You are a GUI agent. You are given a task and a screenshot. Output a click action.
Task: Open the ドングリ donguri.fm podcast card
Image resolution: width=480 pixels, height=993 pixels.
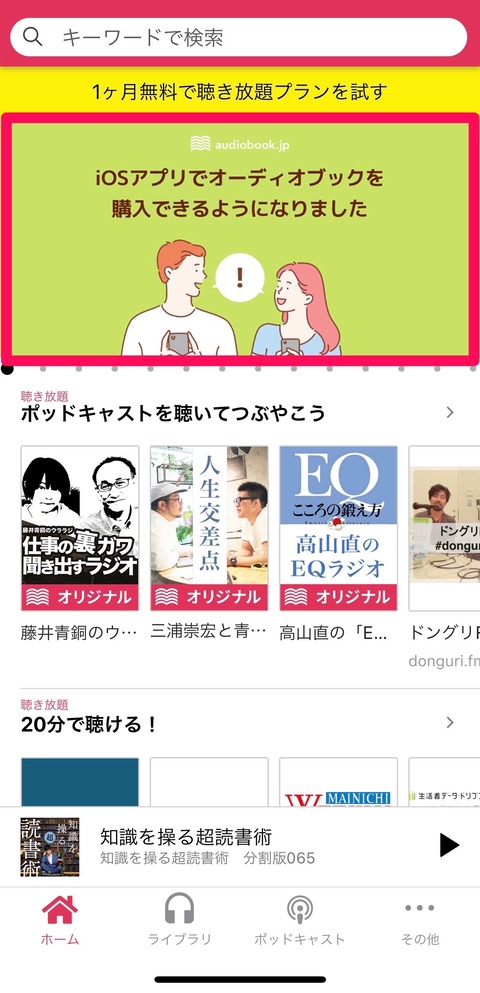click(x=444, y=528)
